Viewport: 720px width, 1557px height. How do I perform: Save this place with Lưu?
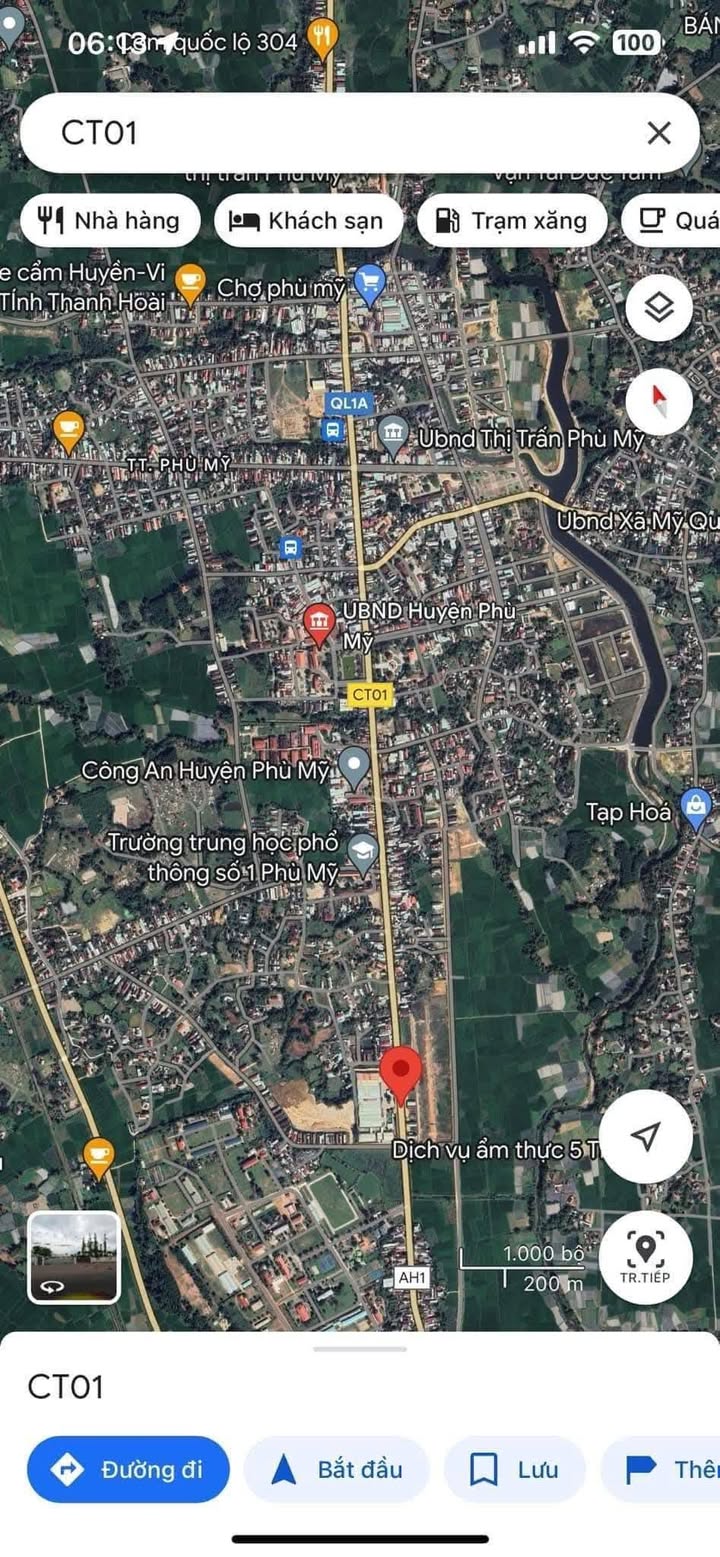(514, 1469)
